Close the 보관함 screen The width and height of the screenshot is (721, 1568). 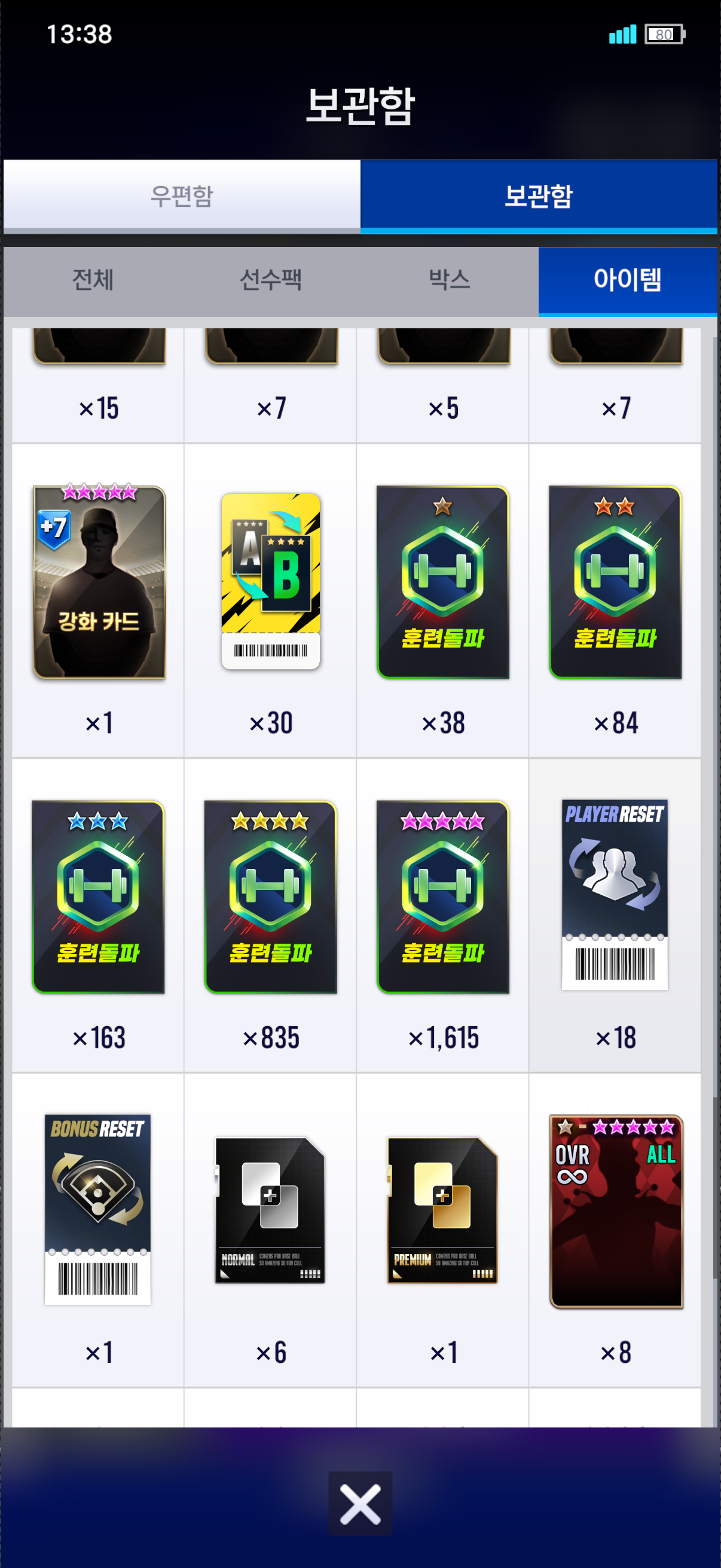pos(360,1503)
